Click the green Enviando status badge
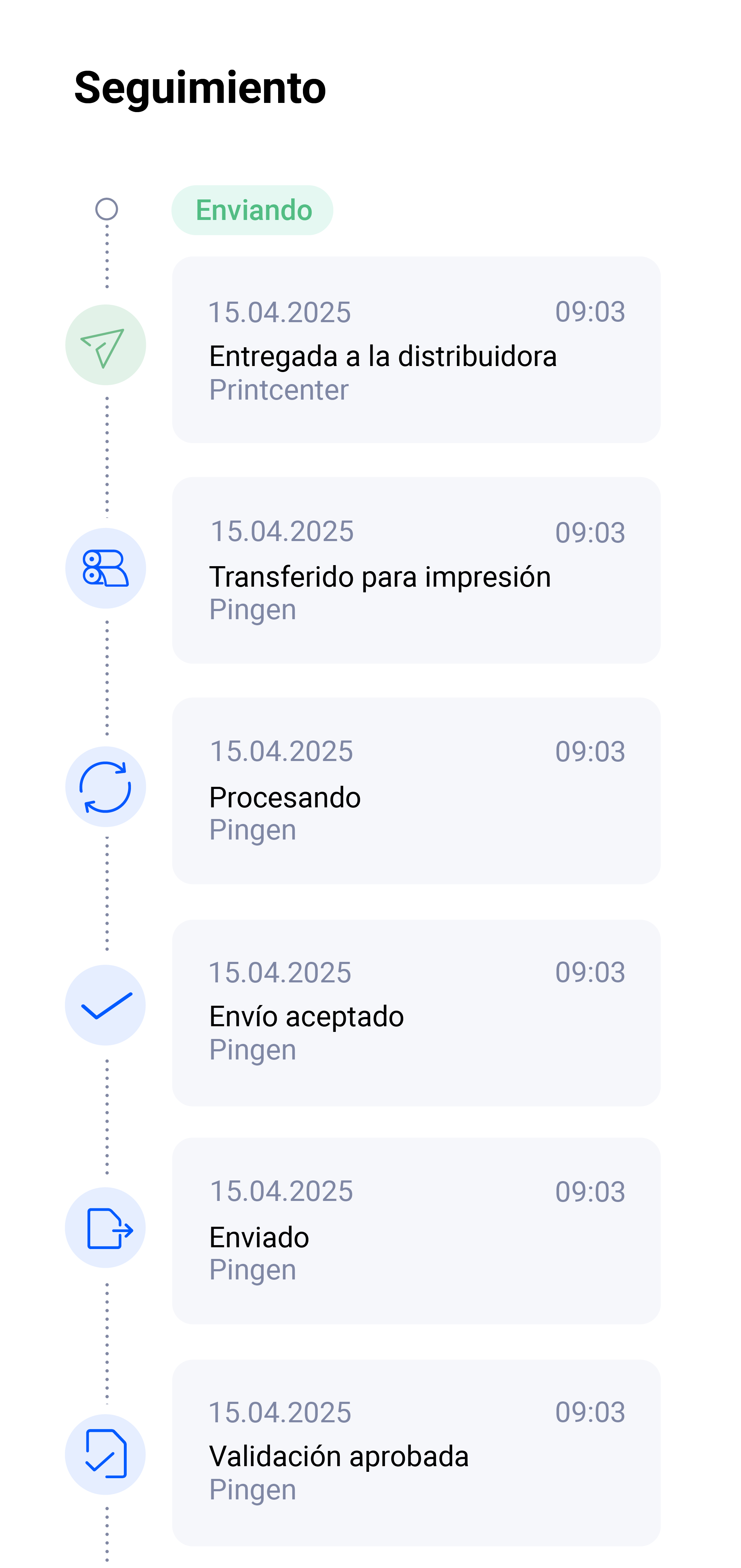Image resolution: width=741 pixels, height=1568 pixels. 253,209
